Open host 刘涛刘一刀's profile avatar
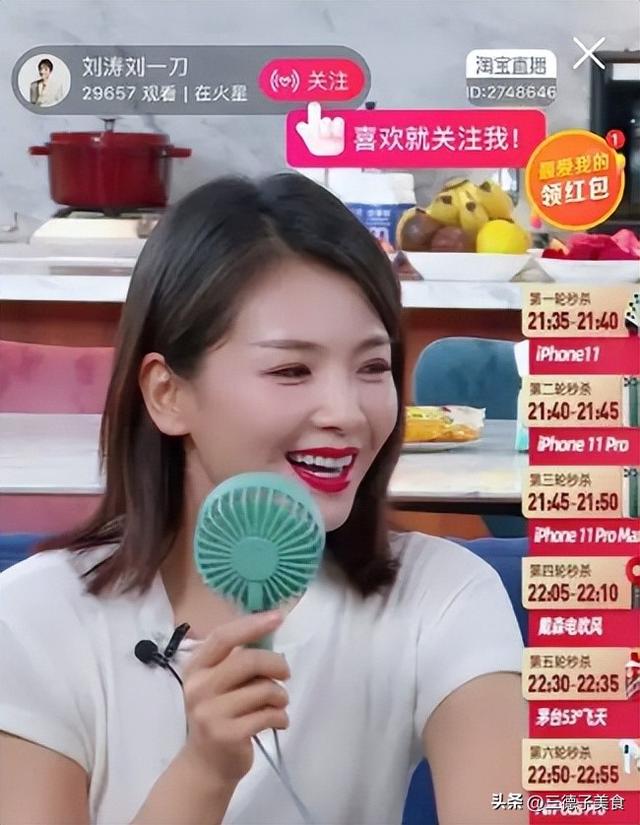Viewport: 640px width, 825px height. [x=45, y=80]
